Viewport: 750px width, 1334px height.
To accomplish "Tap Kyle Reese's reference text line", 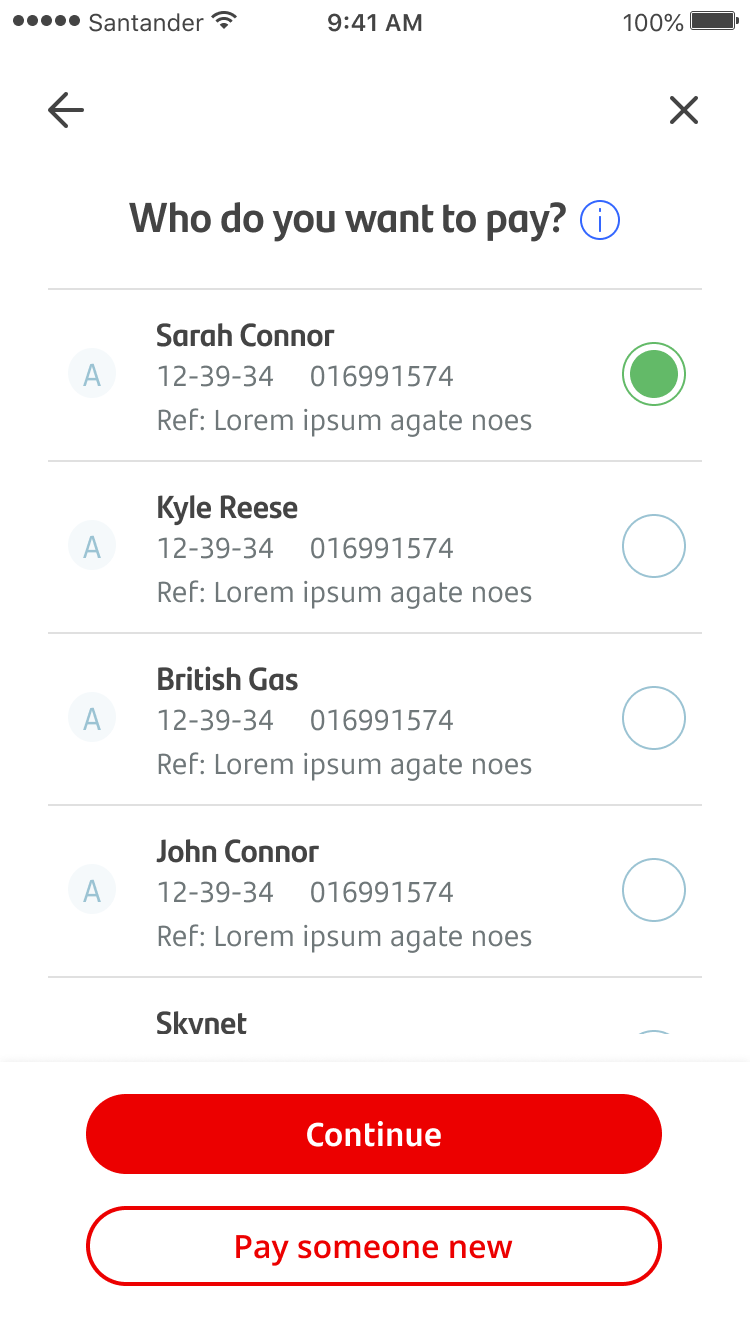I will click(344, 592).
